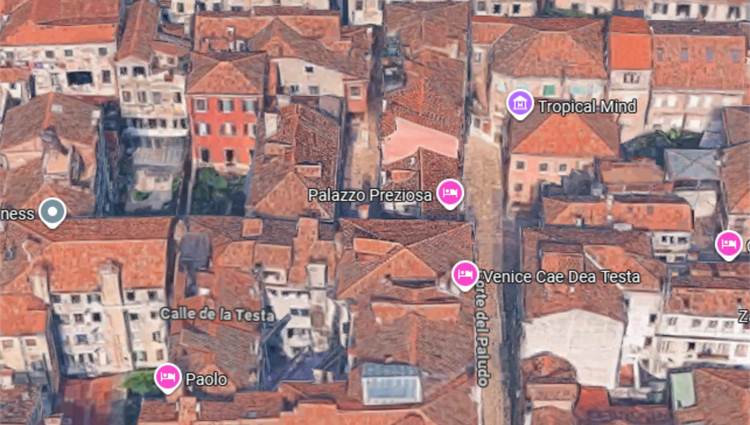Screen dimensions: 750x425
Task: Tap the Venice Cae Dea Testa pin
Action: click(x=465, y=274)
